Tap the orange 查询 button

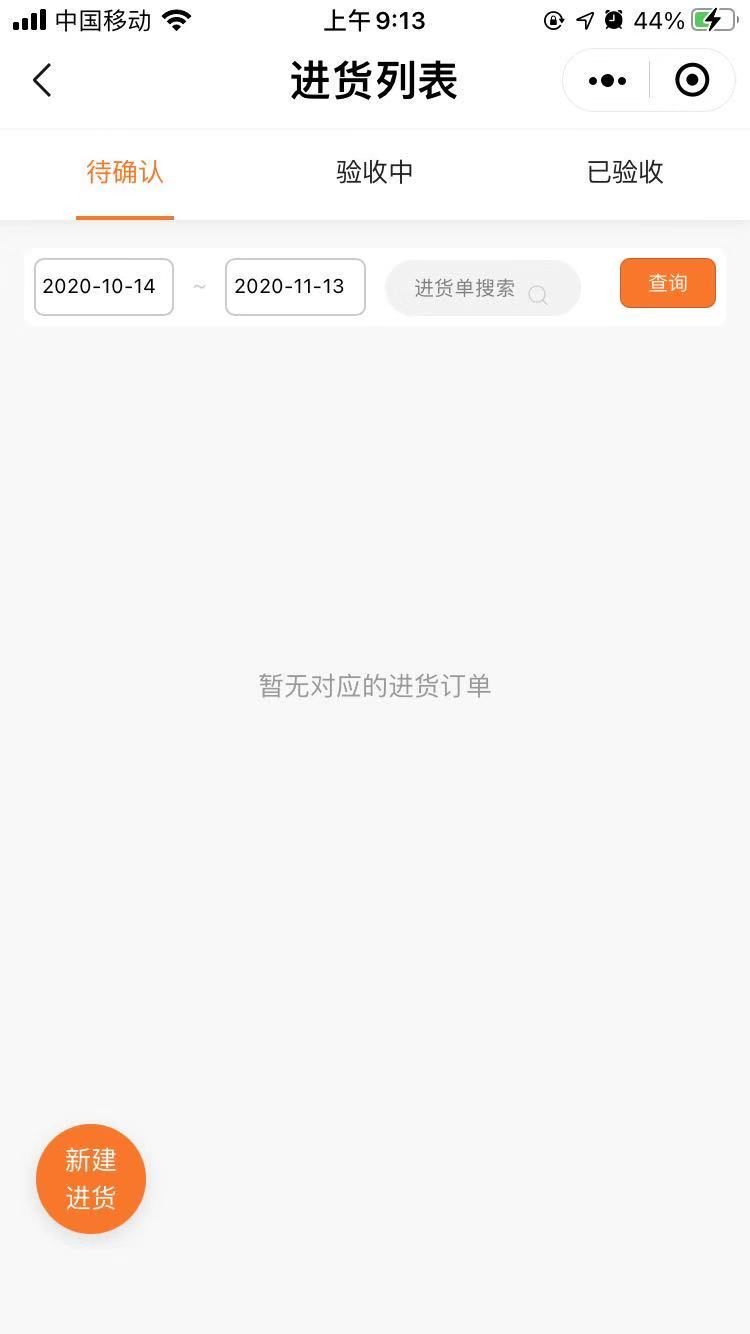click(667, 283)
